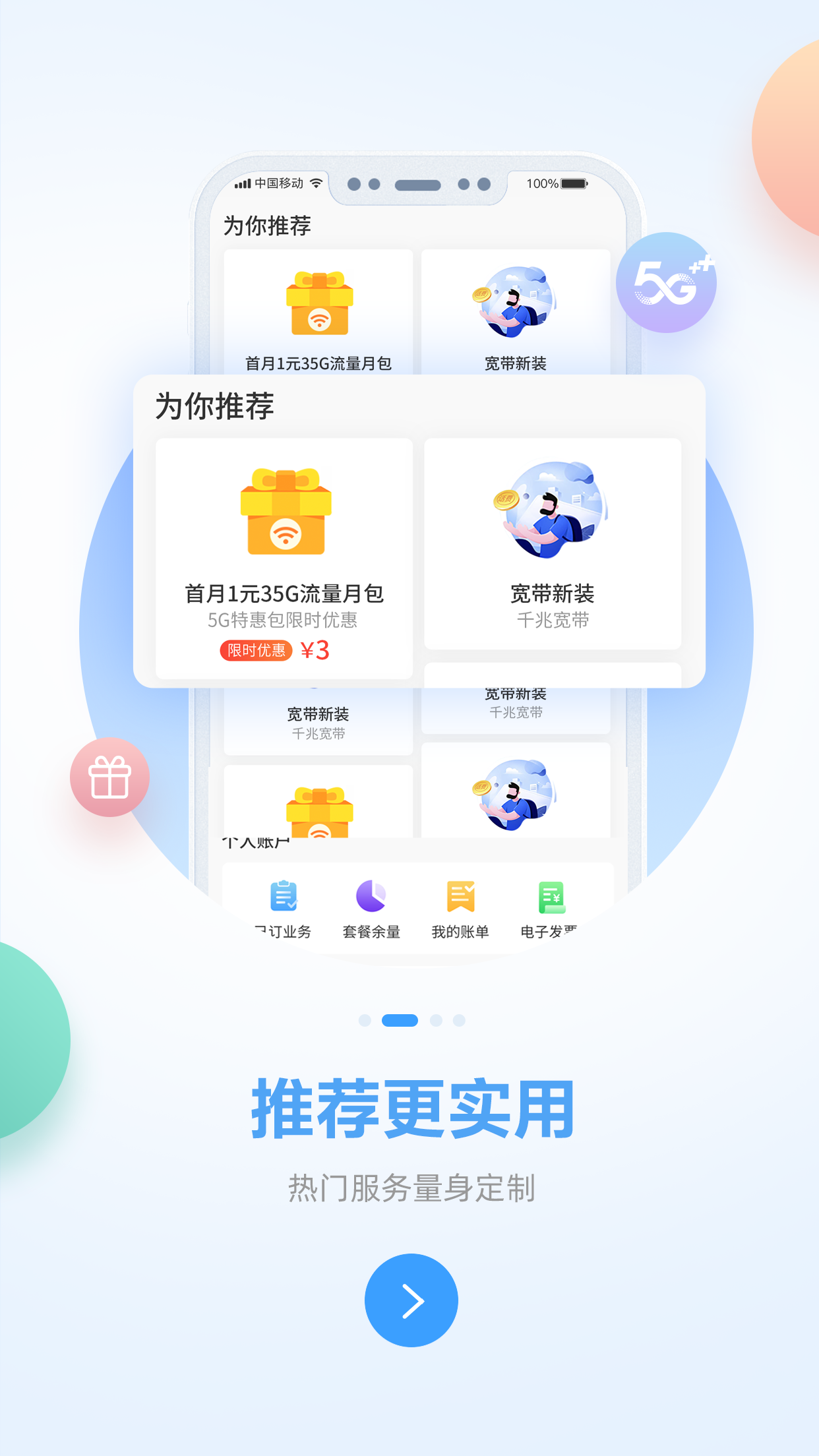Select the first page indicator dot
Screen dimensions: 819x1456
[x=365, y=1020]
